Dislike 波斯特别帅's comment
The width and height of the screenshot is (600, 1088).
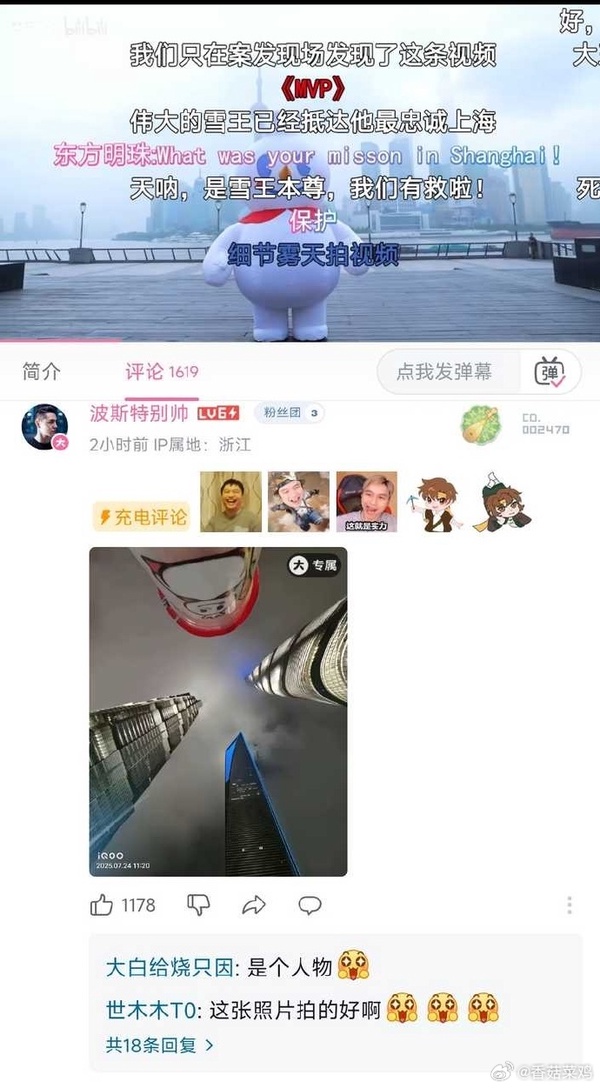click(199, 905)
